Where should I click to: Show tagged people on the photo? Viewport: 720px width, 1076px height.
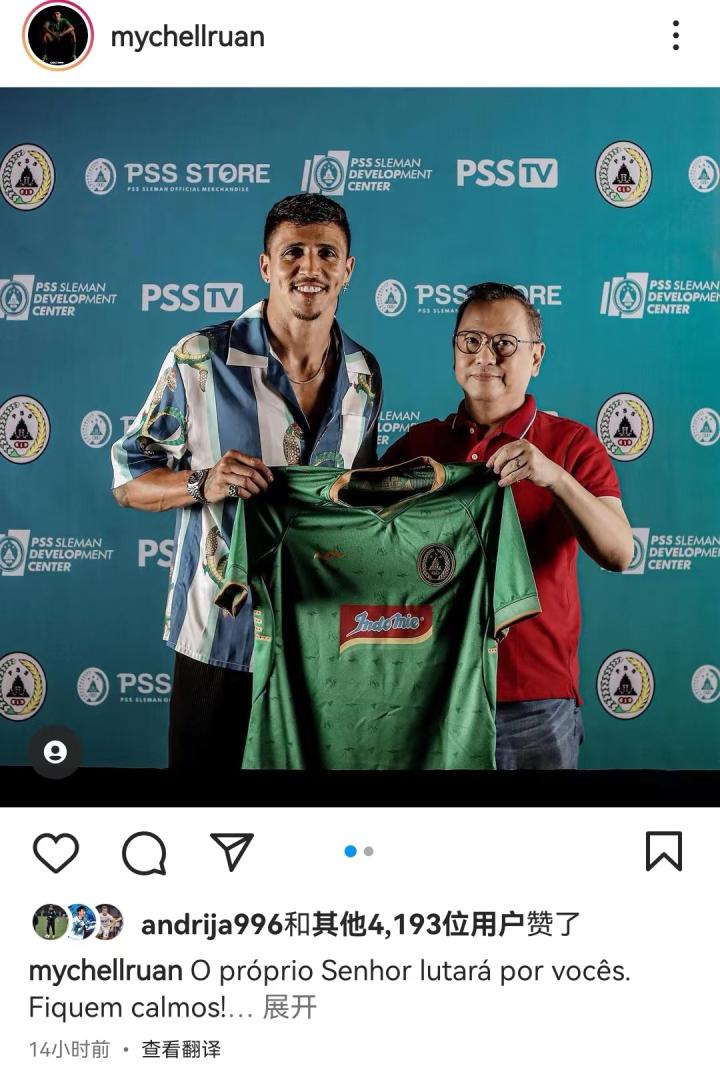(56, 752)
